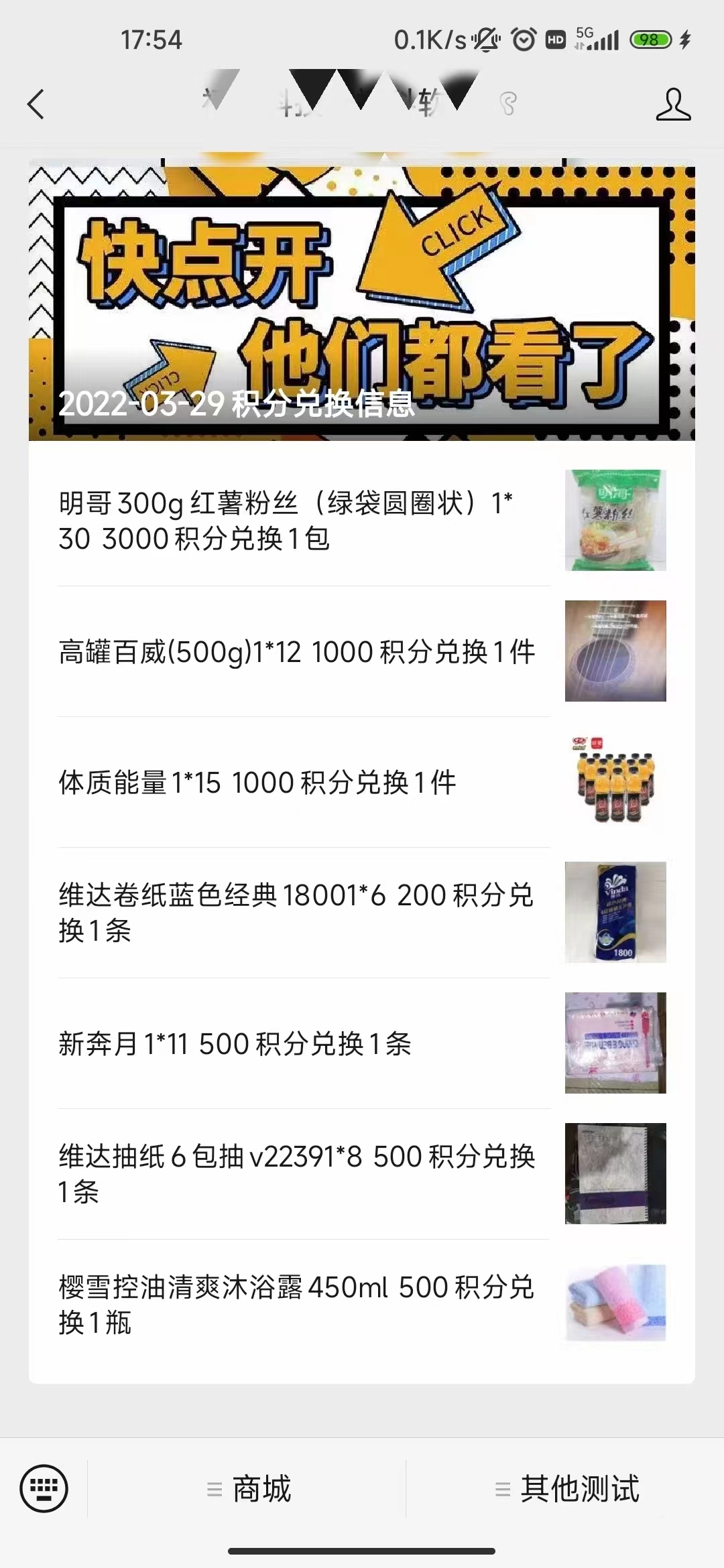Open the account profile icon

(673, 105)
